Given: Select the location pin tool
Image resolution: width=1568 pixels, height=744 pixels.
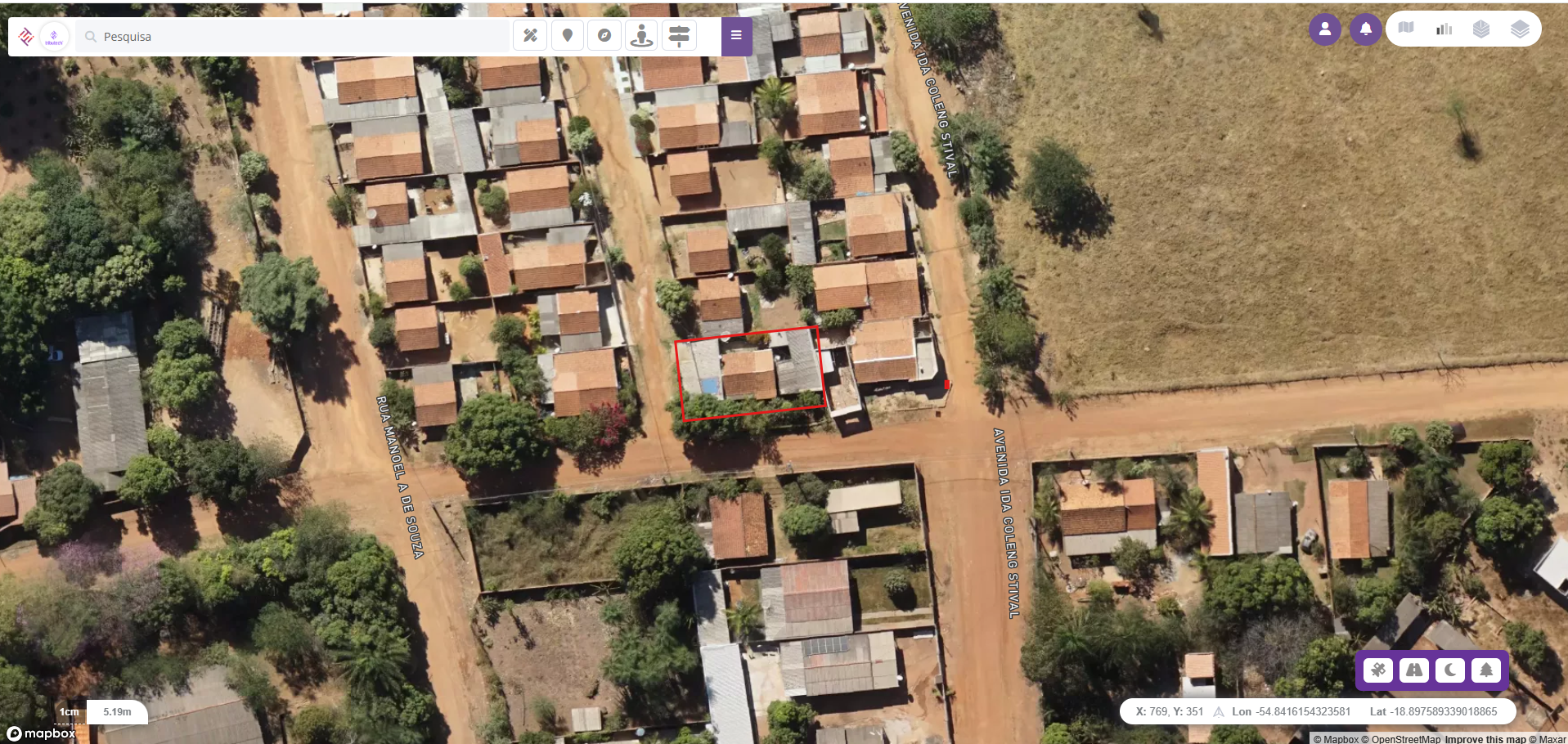Looking at the screenshot, I should [x=568, y=35].
